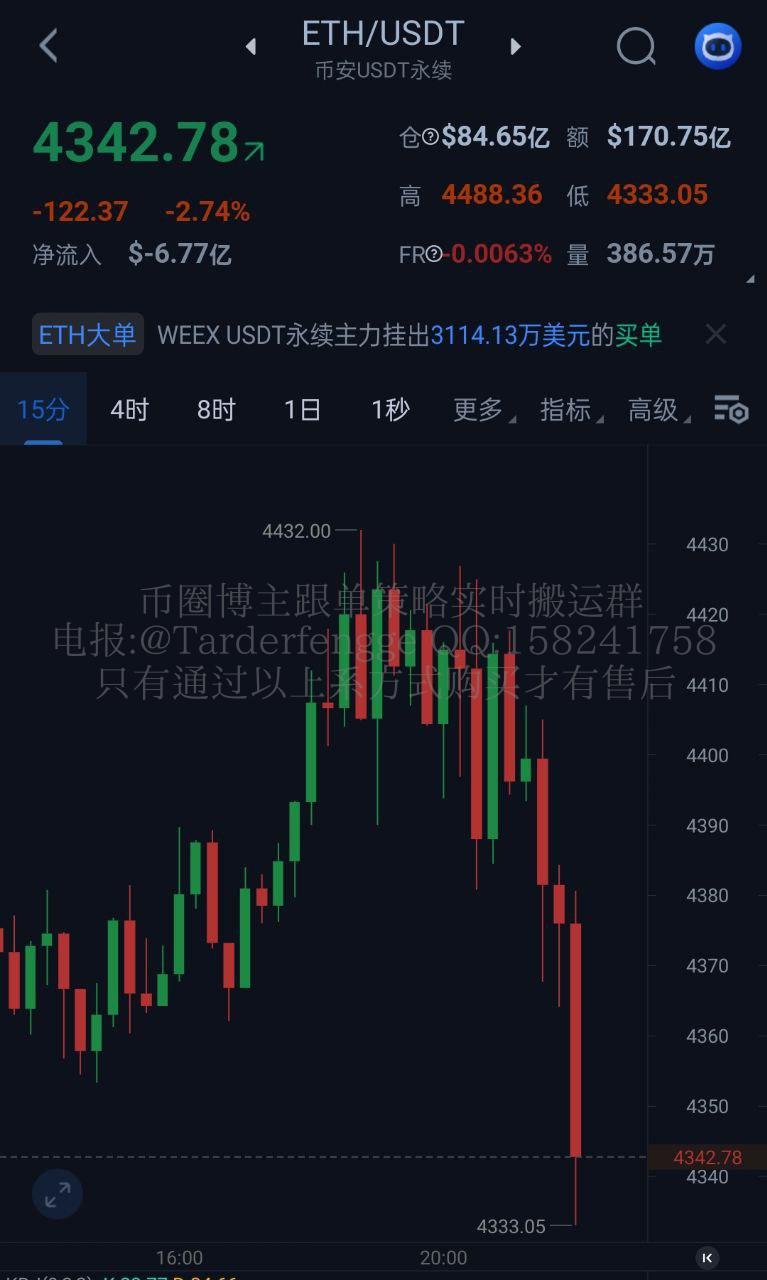The height and width of the screenshot is (1280, 767).
Task: Select the 15分 timeframe tab
Action: tap(43, 409)
